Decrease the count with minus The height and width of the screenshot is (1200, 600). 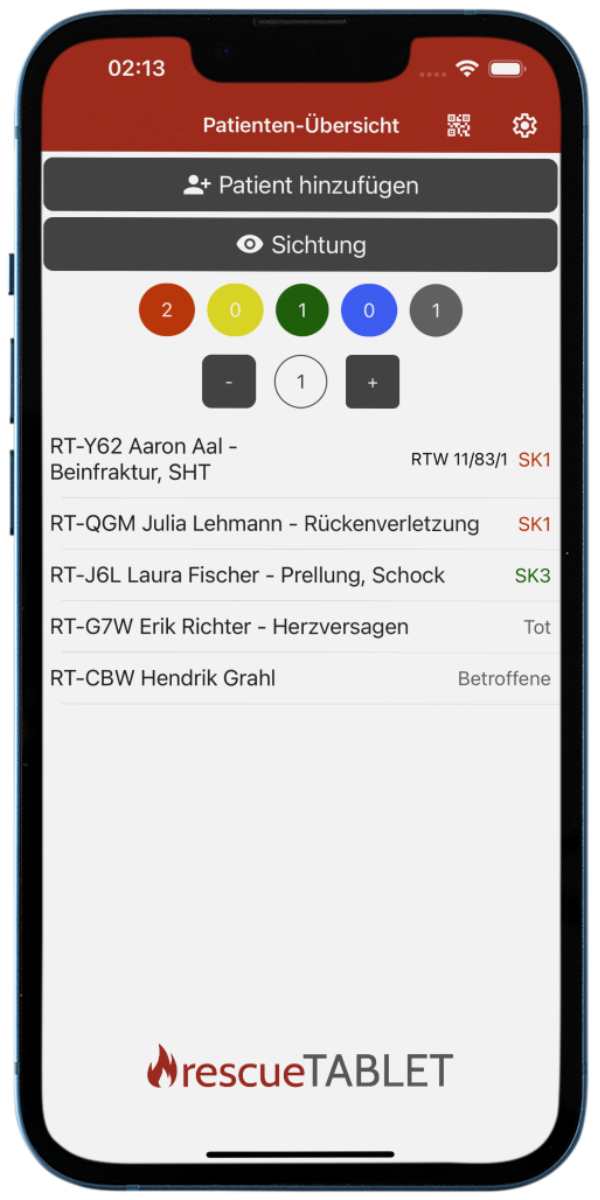(x=229, y=382)
